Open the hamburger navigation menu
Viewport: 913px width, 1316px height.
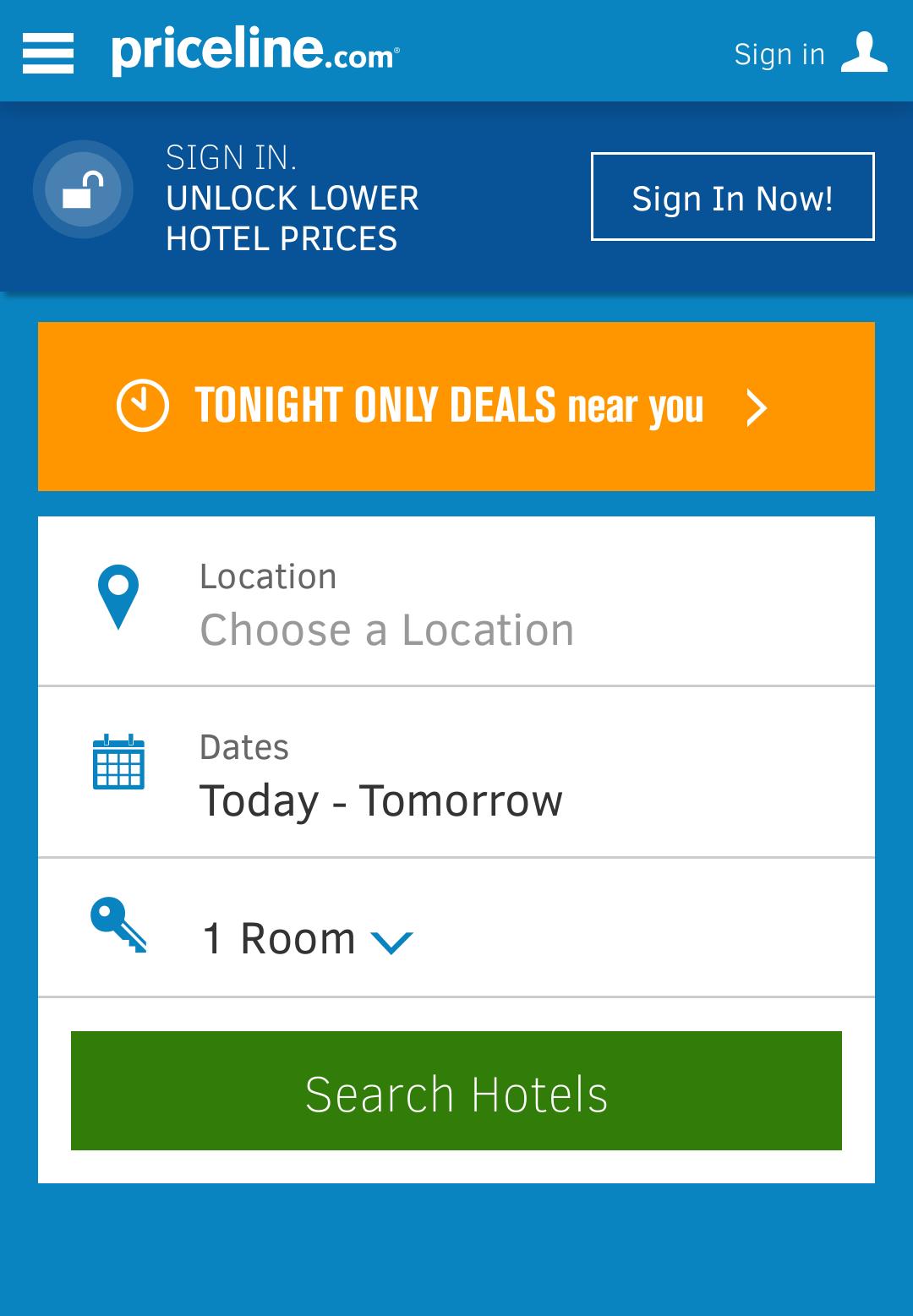[x=48, y=53]
